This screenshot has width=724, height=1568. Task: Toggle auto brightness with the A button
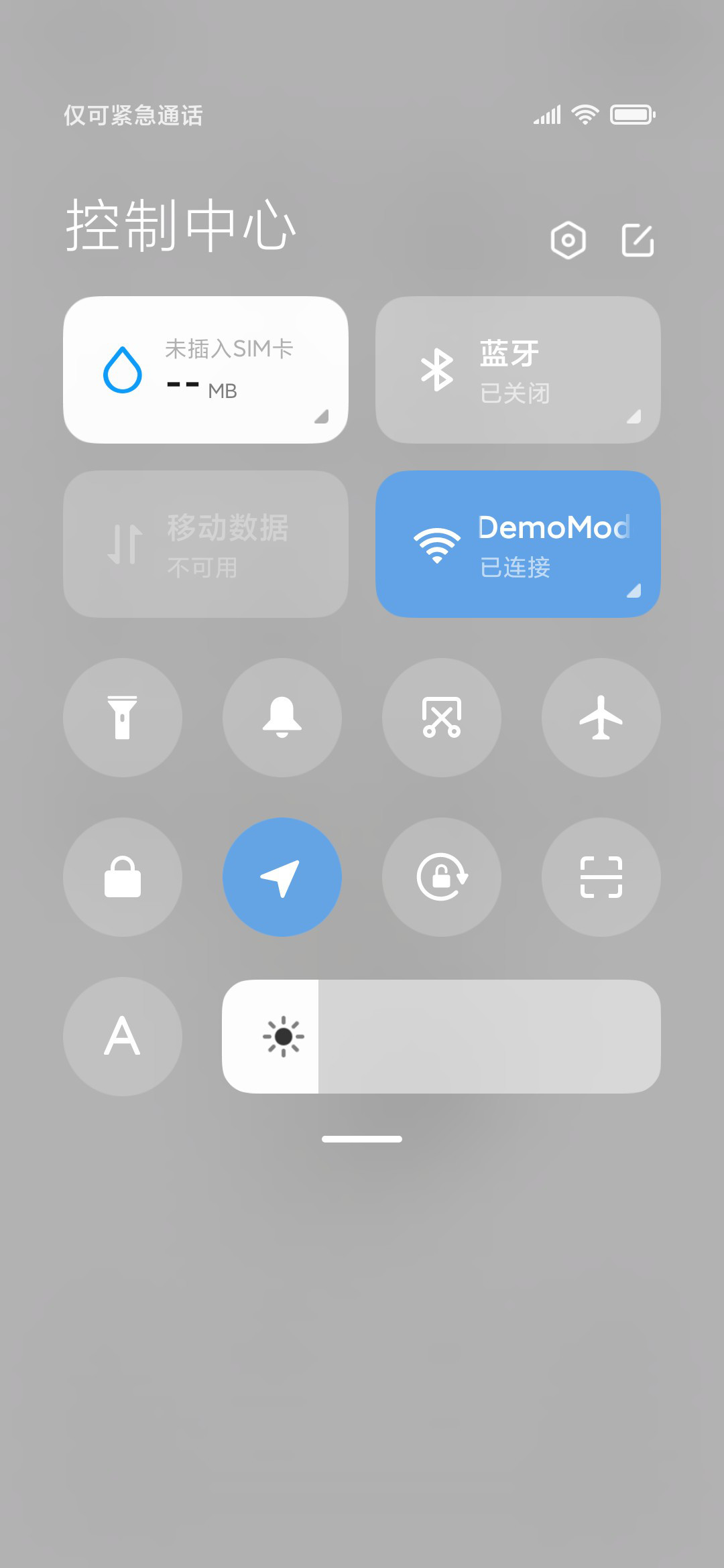click(123, 1037)
